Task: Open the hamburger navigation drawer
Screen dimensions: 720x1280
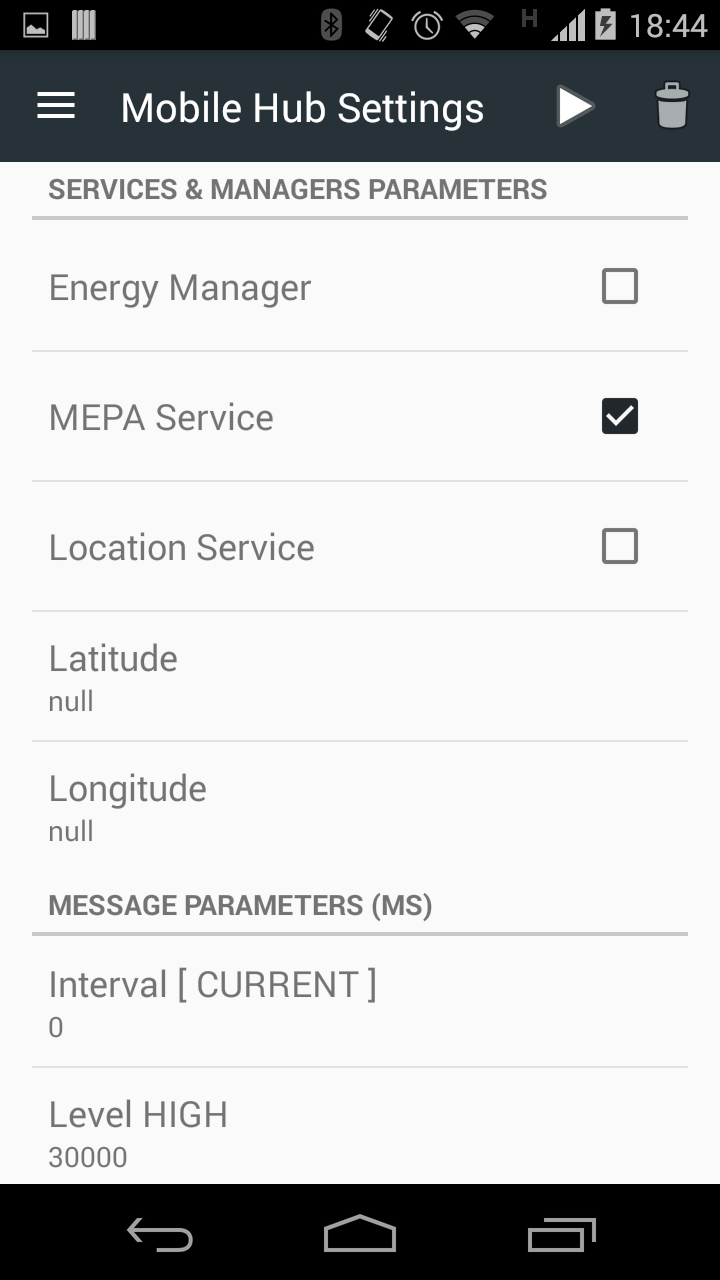Action: tap(56, 106)
